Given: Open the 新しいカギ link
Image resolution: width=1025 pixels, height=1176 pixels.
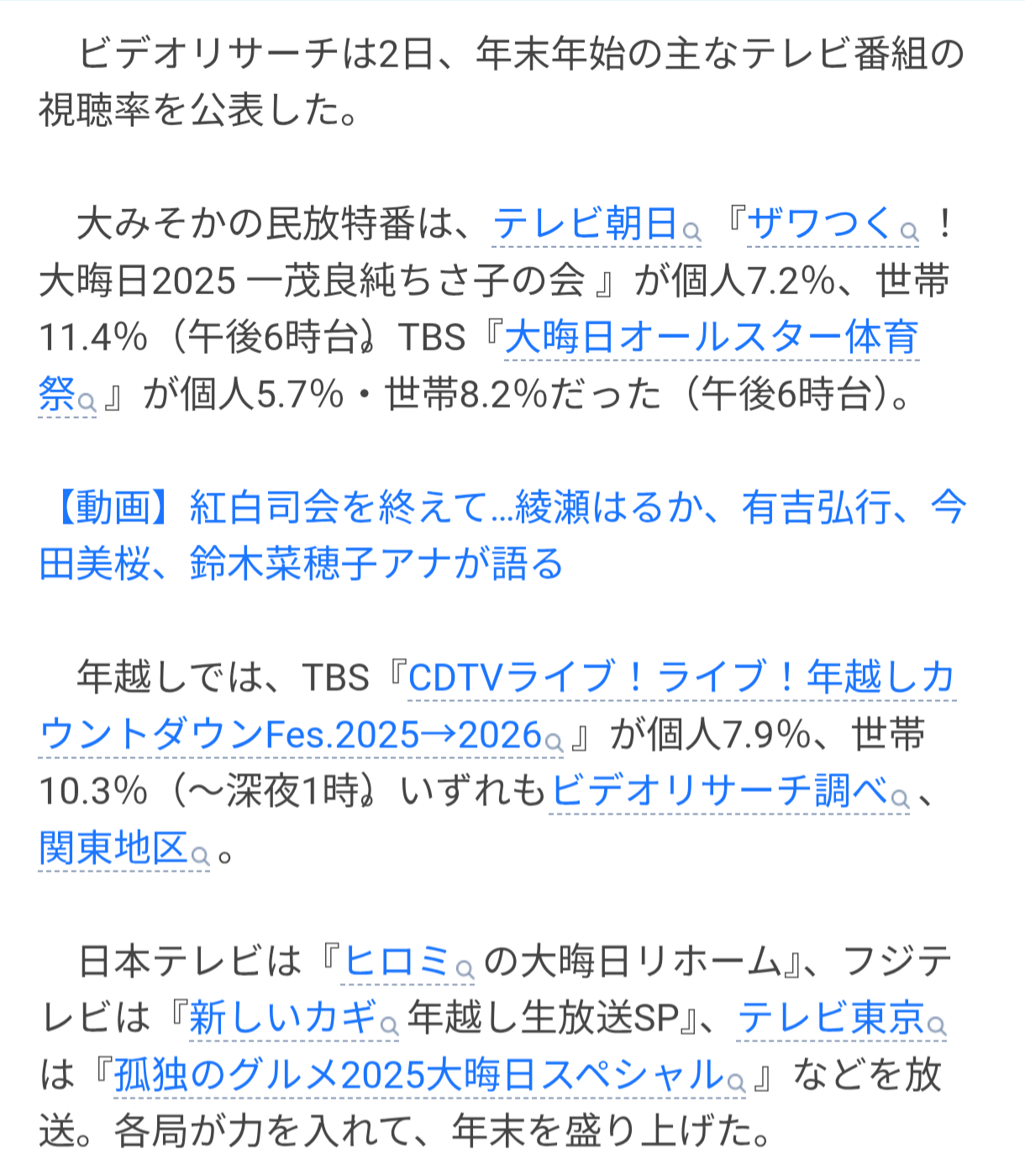Looking at the screenshot, I should tap(282, 1018).
